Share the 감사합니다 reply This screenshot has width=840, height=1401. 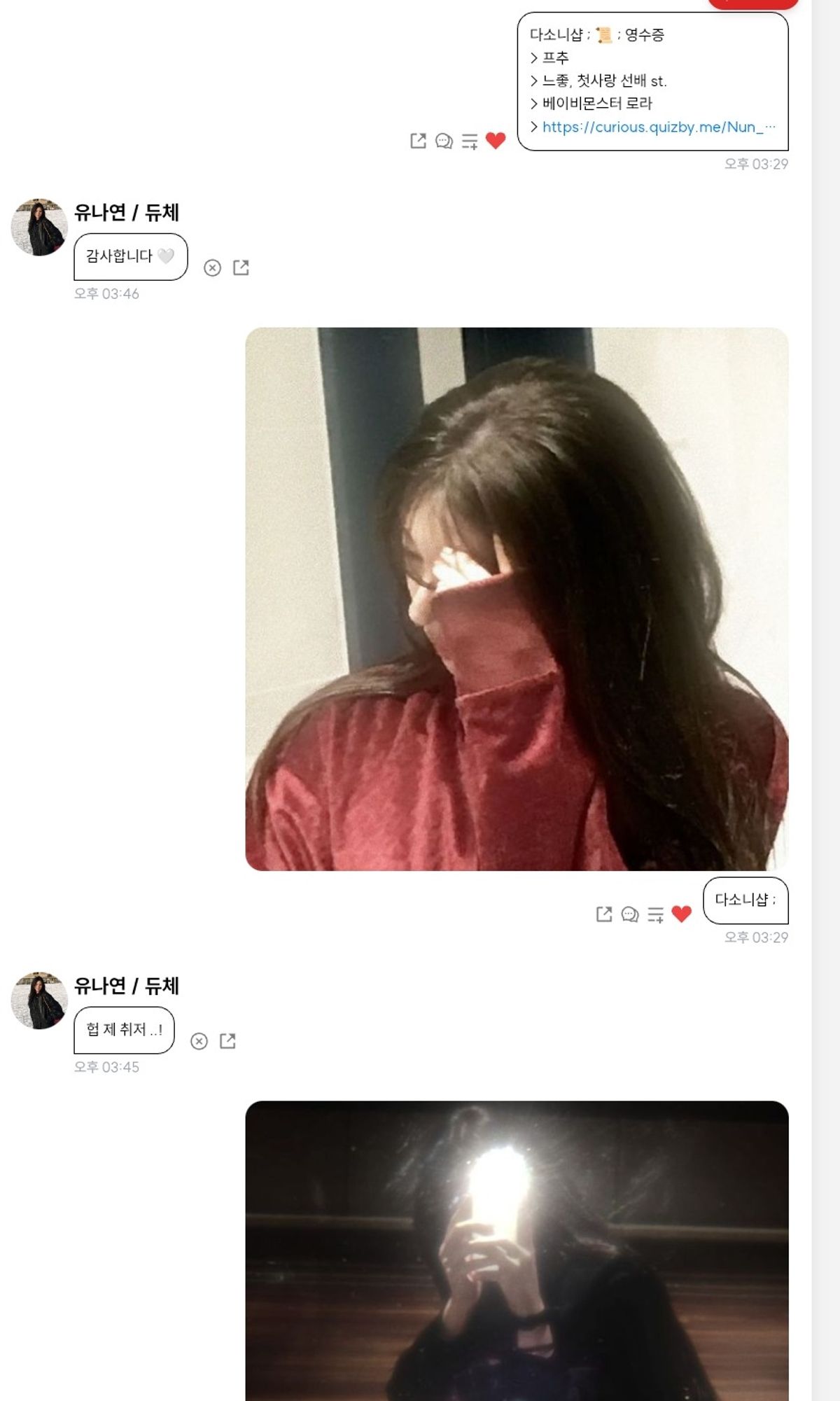pos(241,267)
